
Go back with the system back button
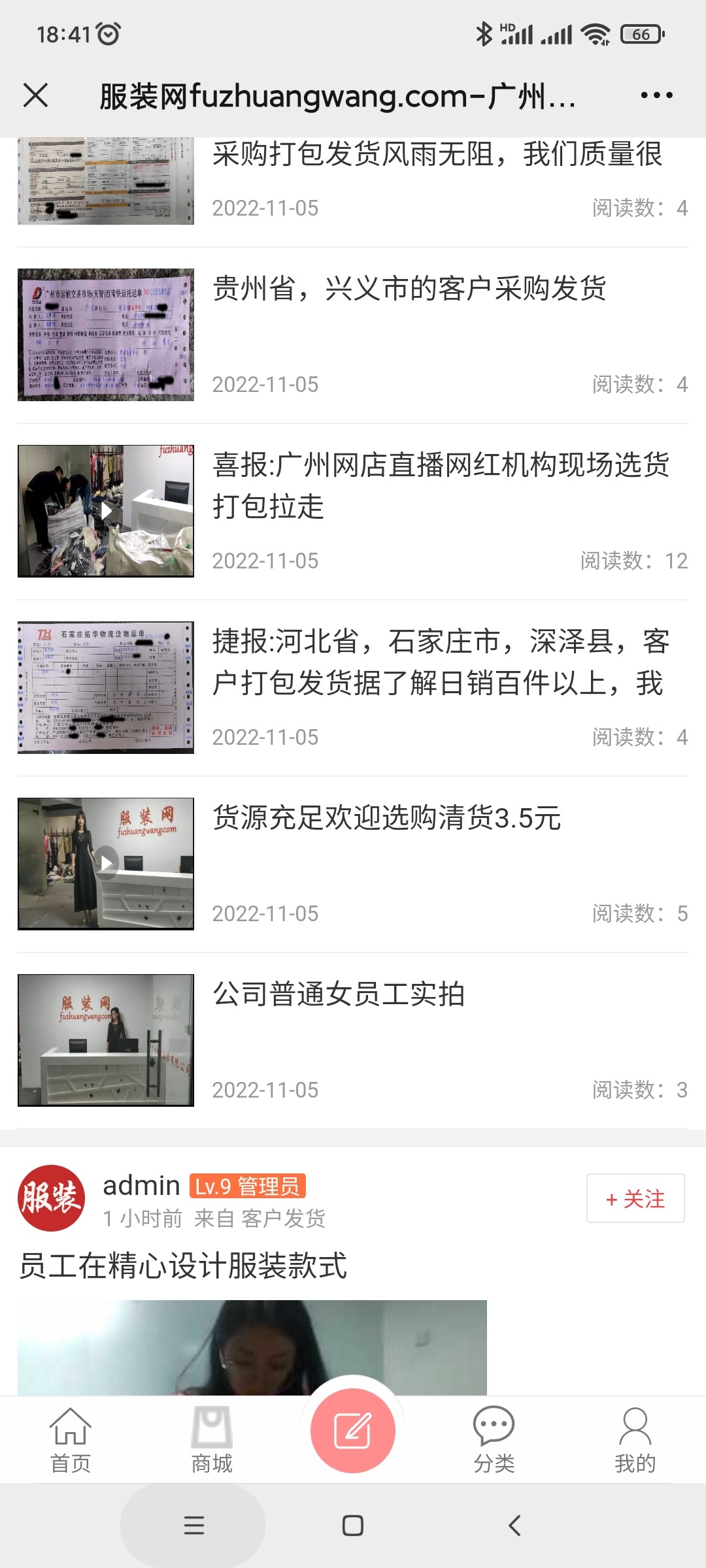point(514,1526)
